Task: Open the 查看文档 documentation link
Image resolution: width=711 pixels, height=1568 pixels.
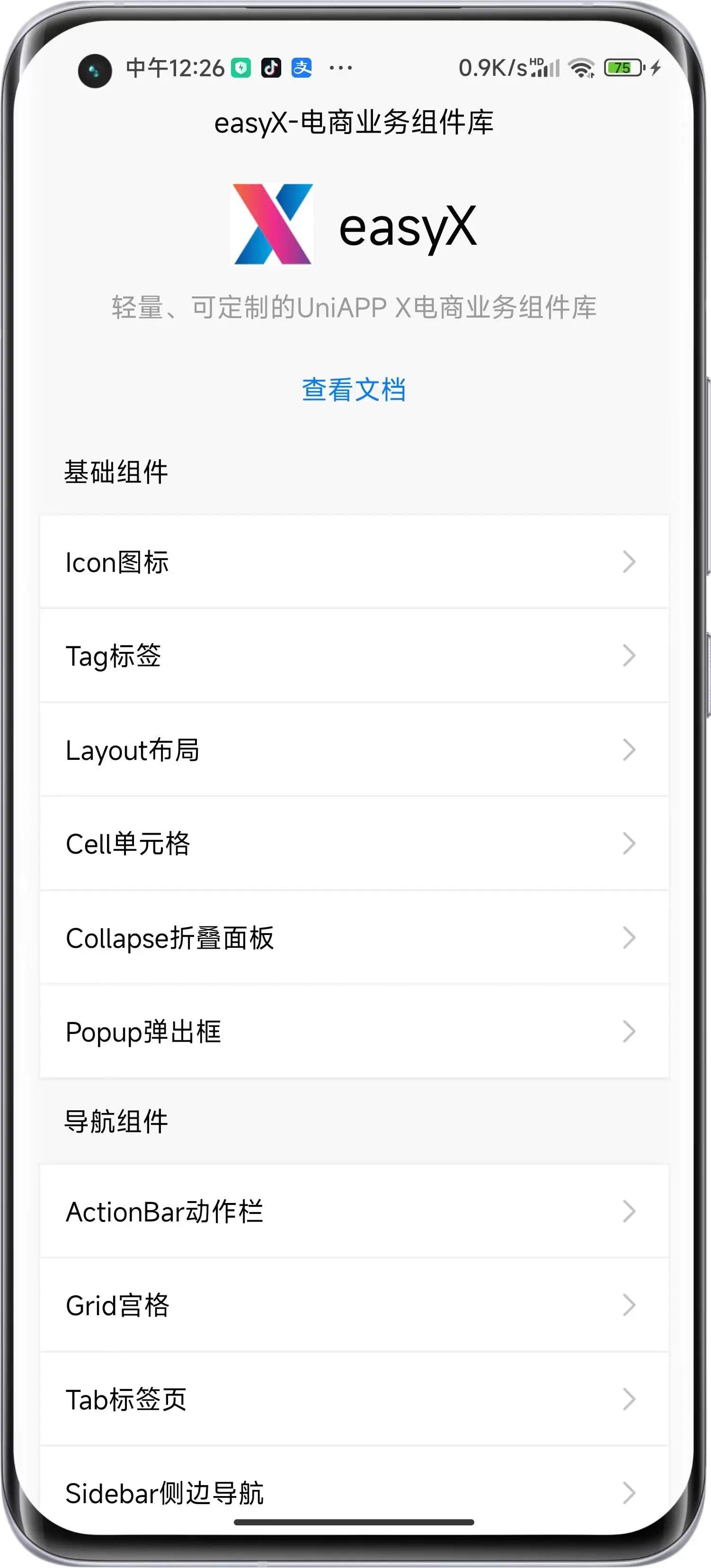Action: tap(354, 390)
